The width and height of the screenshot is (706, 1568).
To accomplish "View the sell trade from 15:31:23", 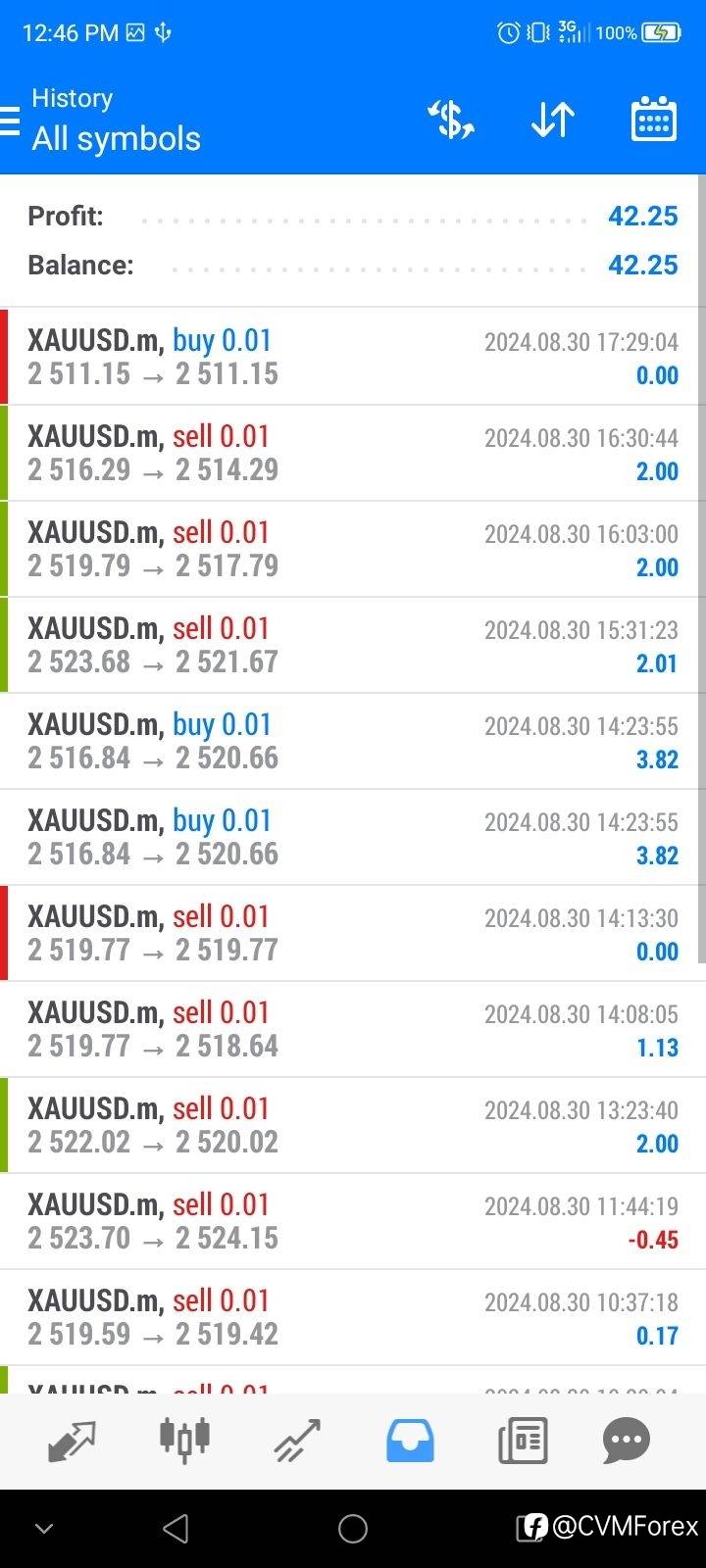I will coord(353,645).
